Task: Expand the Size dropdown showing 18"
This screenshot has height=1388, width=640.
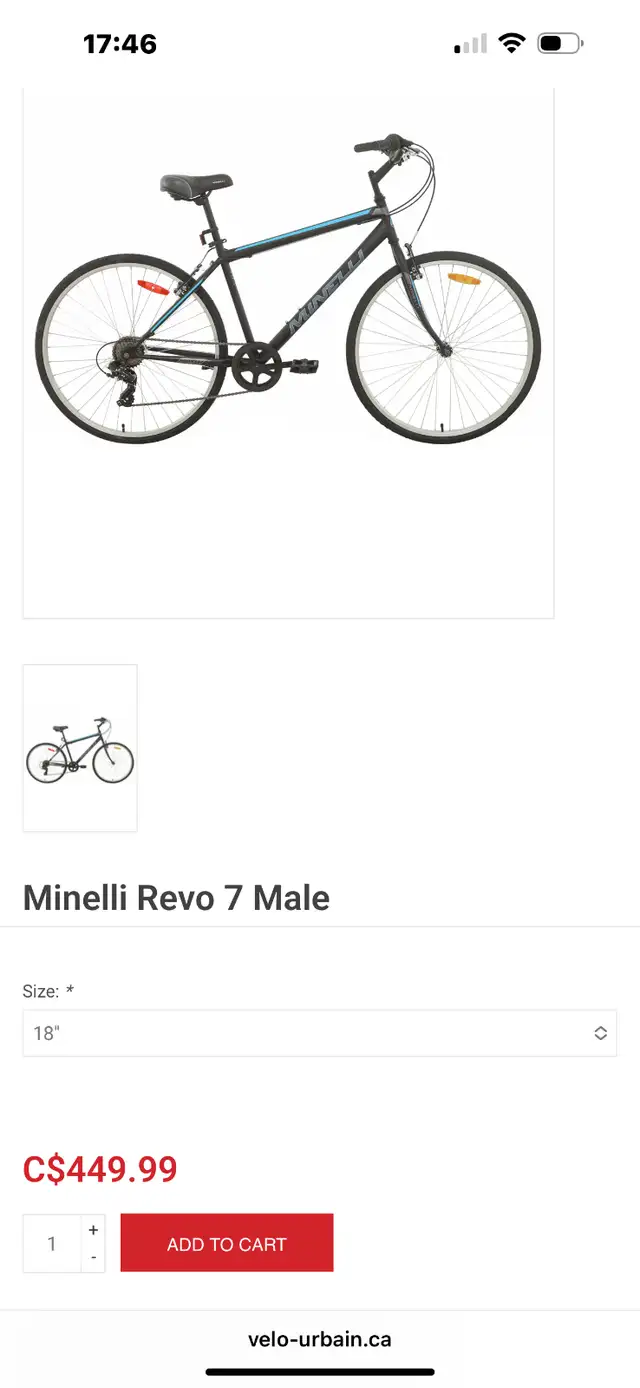Action: click(319, 1033)
